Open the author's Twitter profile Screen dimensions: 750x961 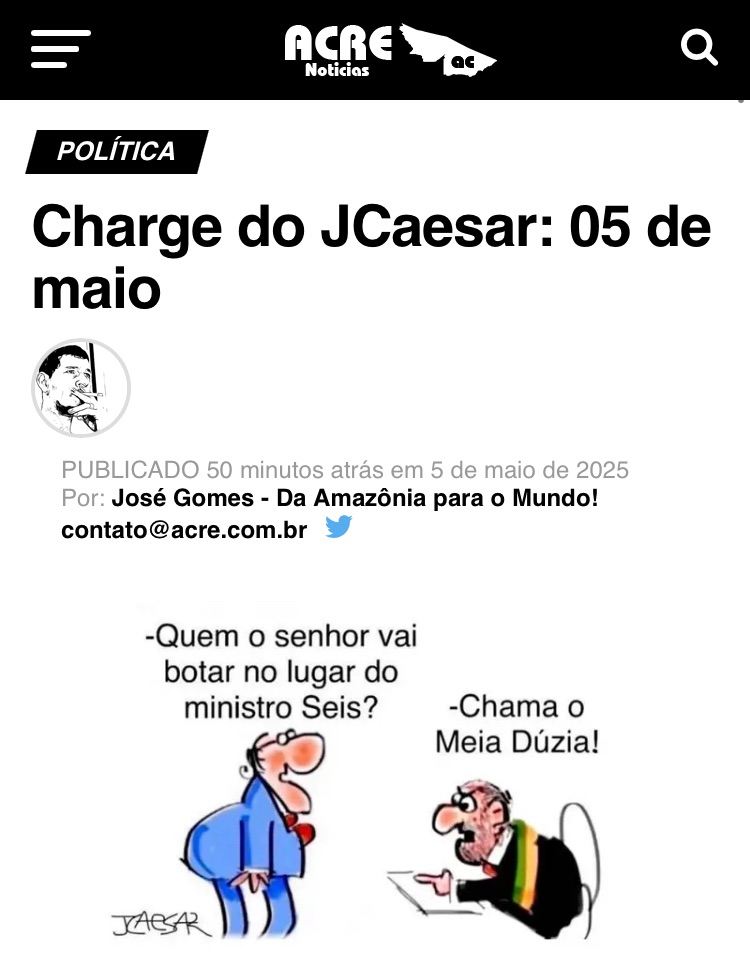pos(339,528)
